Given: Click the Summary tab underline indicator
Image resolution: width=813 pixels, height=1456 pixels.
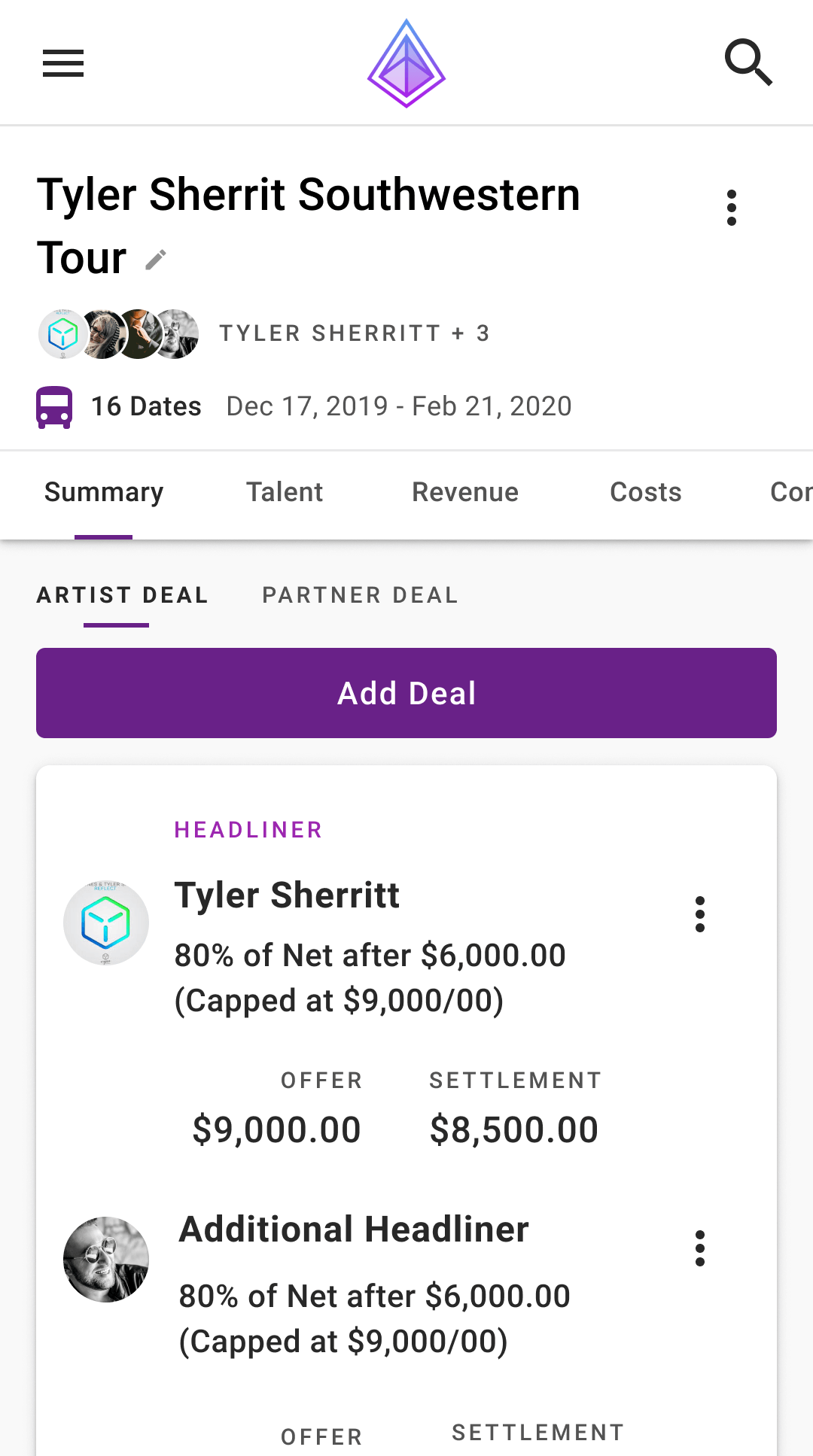Looking at the screenshot, I should pos(103,537).
